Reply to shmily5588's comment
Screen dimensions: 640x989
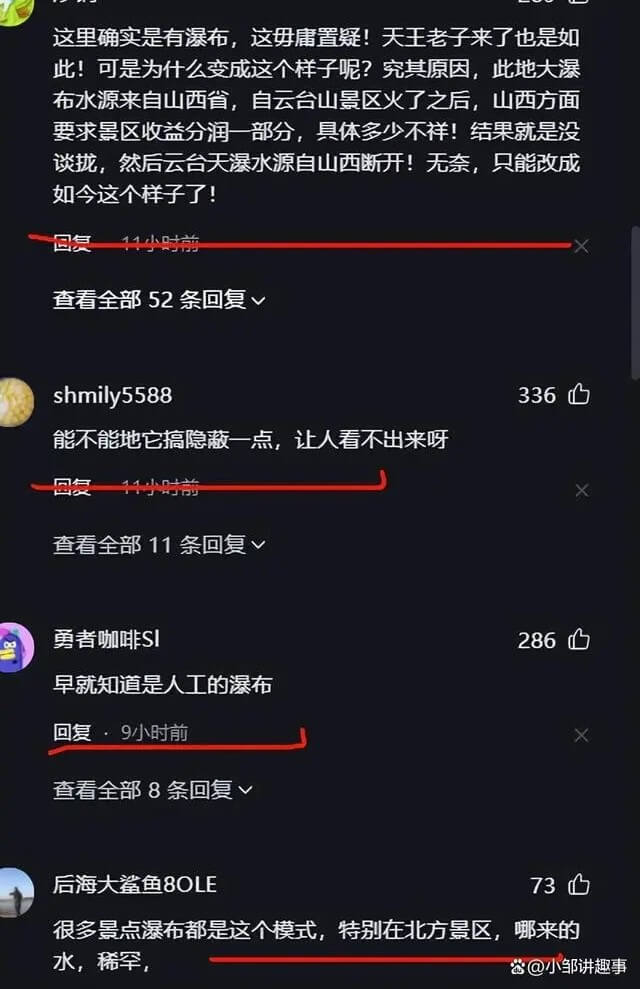point(72,487)
